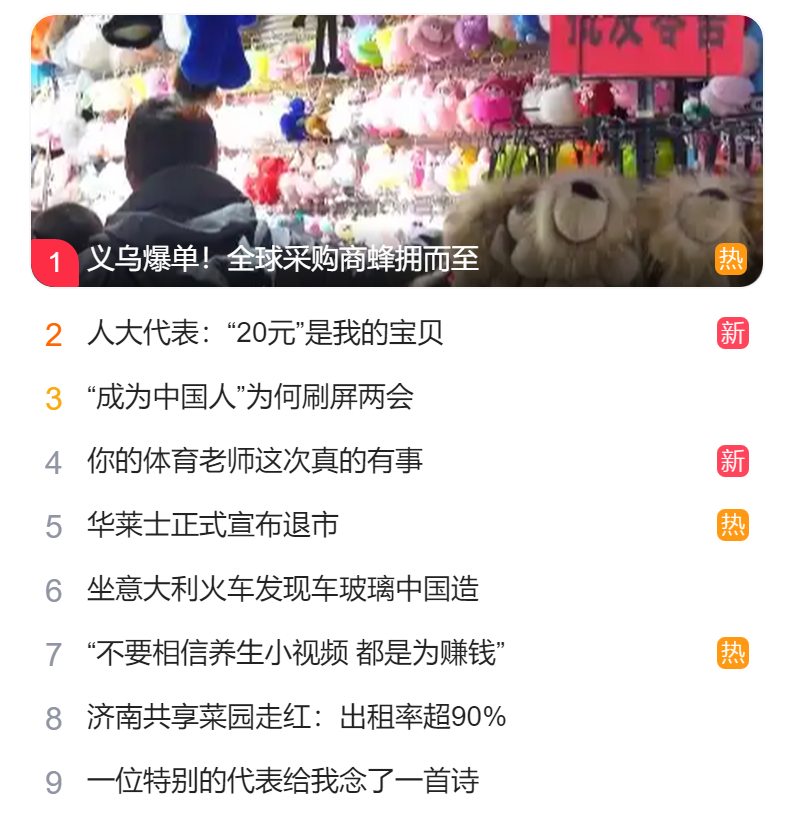
Task: Click the 热 badge on the top story
Action: (732, 260)
